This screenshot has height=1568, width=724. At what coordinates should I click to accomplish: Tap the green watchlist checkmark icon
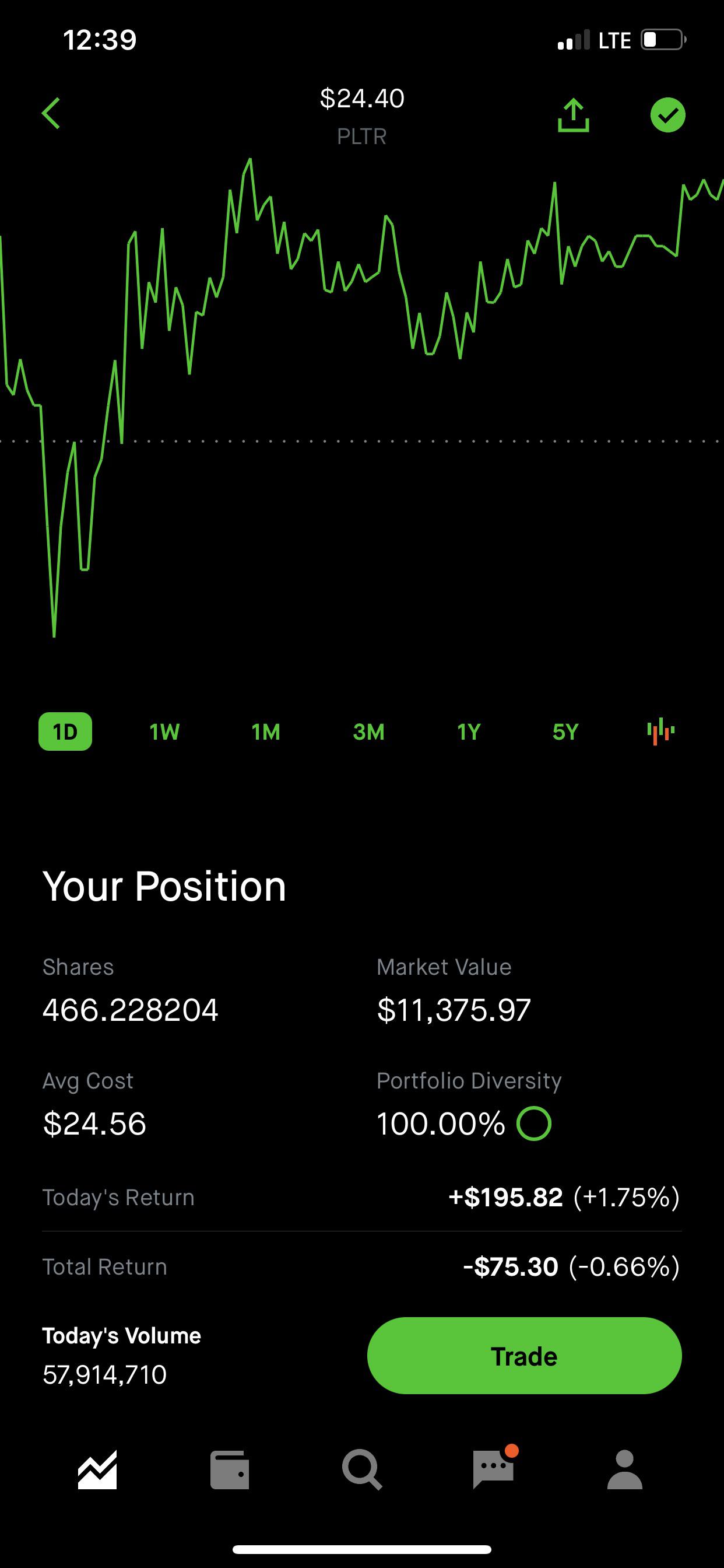pos(667,115)
